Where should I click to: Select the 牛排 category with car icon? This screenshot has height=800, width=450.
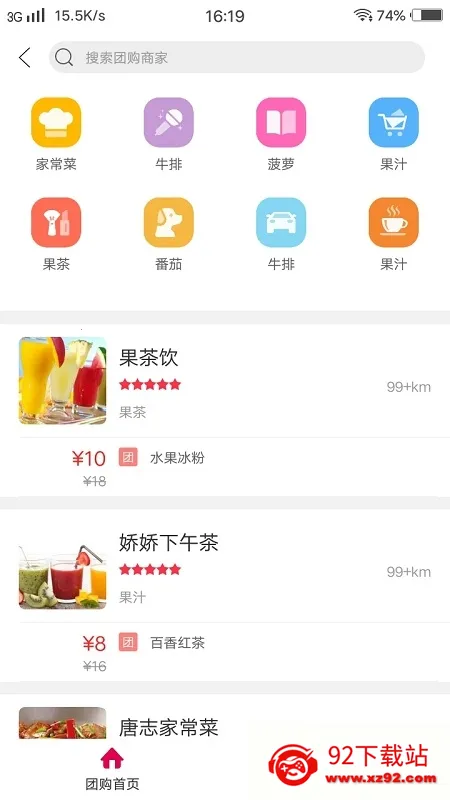point(281,234)
